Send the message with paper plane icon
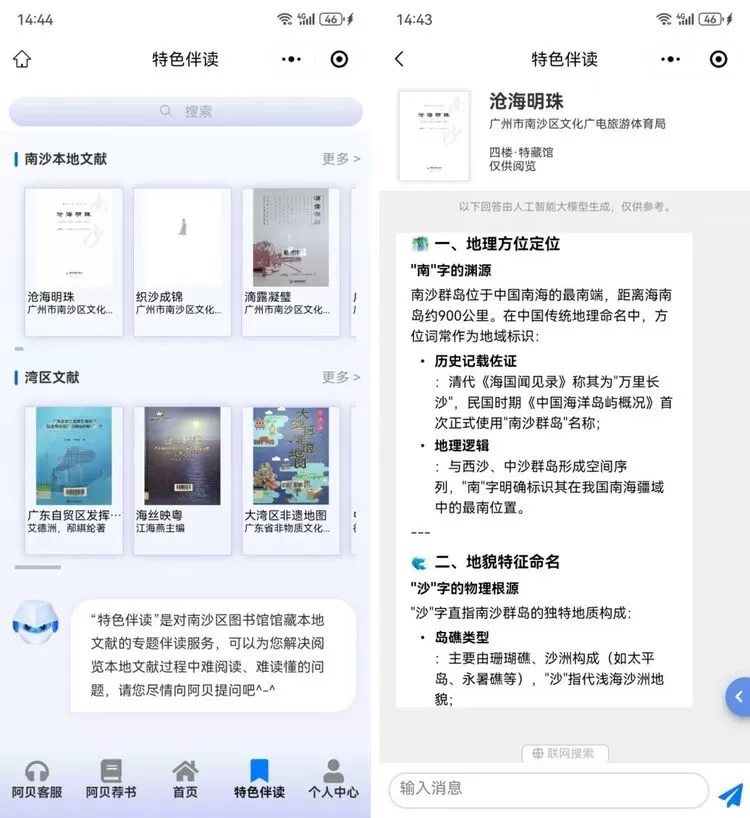Image resolution: width=750 pixels, height=818 pixels. click(x=730, y=793)
